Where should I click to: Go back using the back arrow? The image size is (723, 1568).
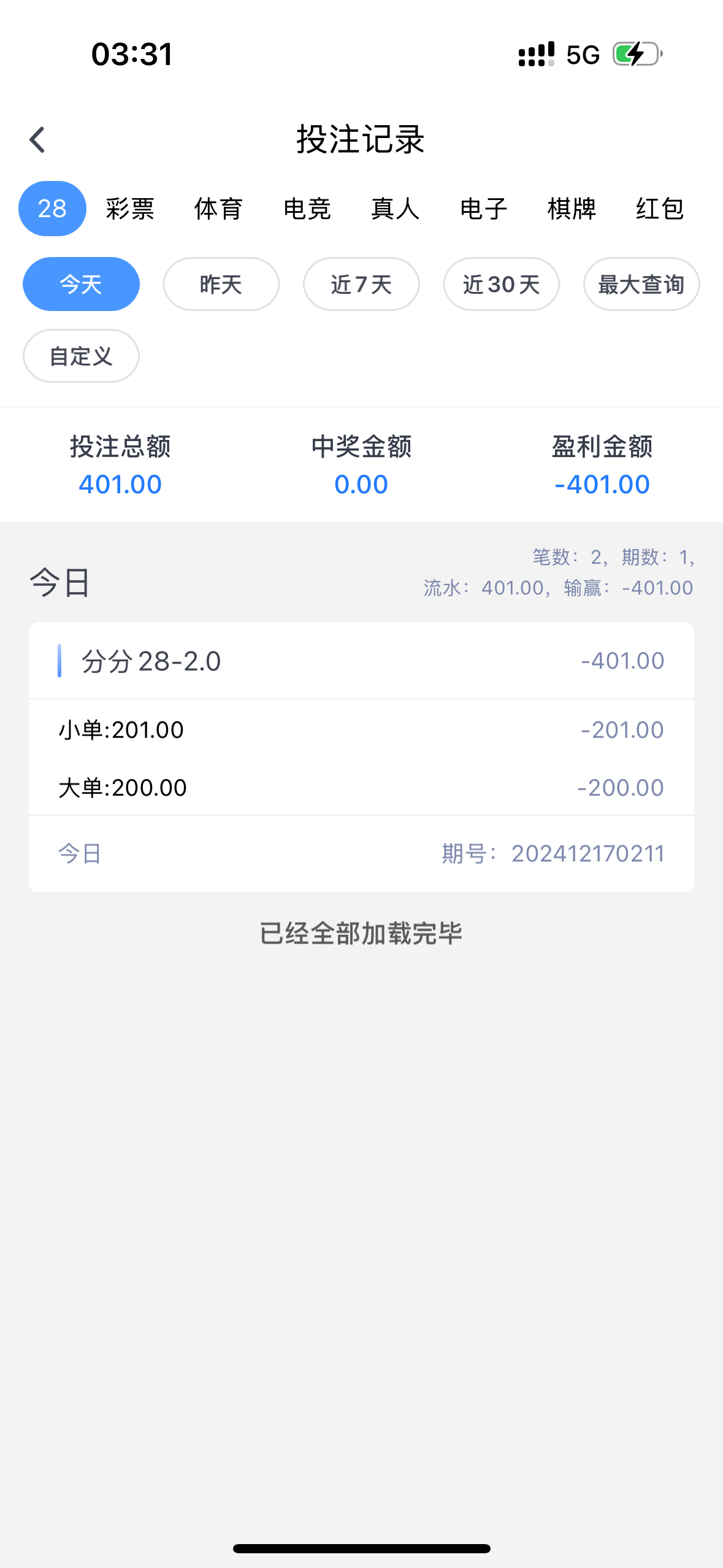pos(37,140)
